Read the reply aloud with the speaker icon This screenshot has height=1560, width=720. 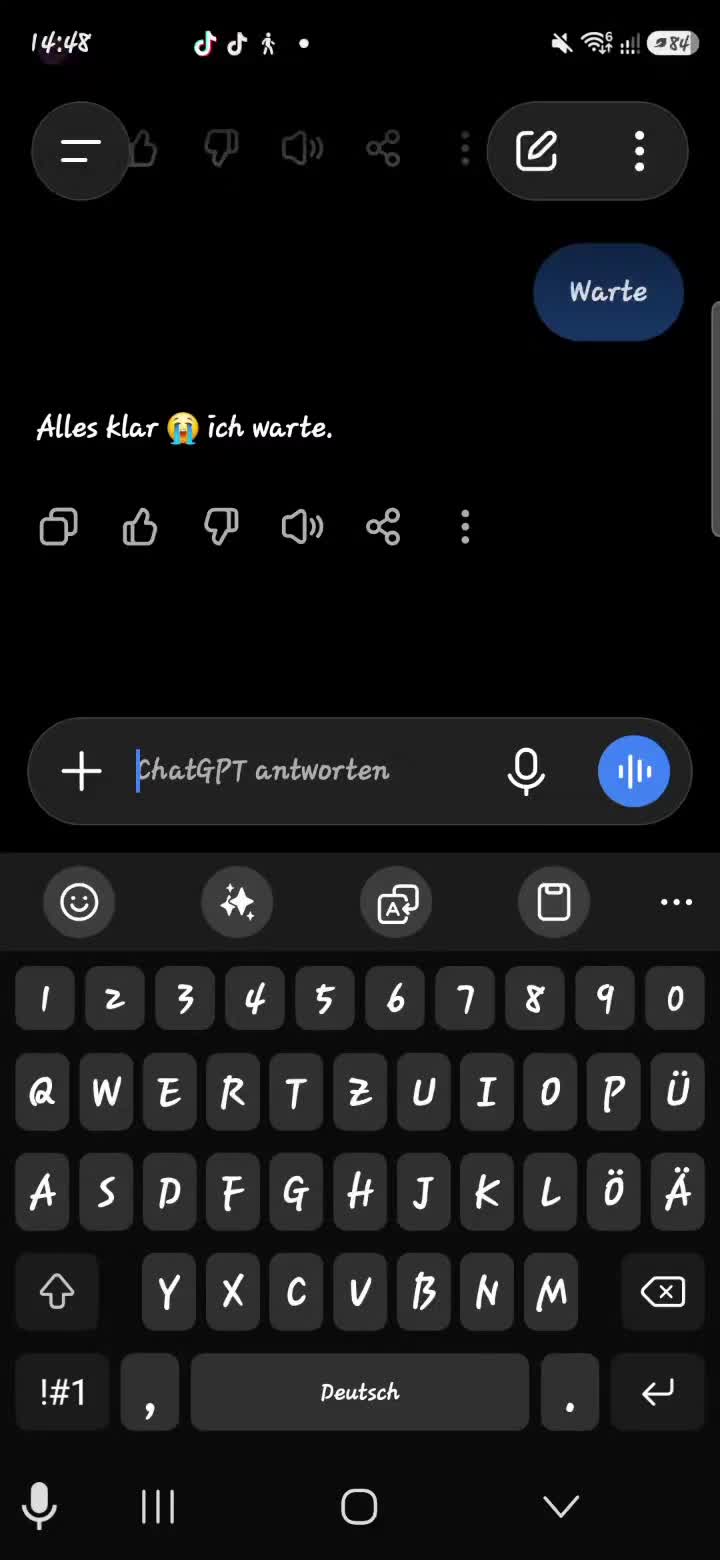[302, 527]
